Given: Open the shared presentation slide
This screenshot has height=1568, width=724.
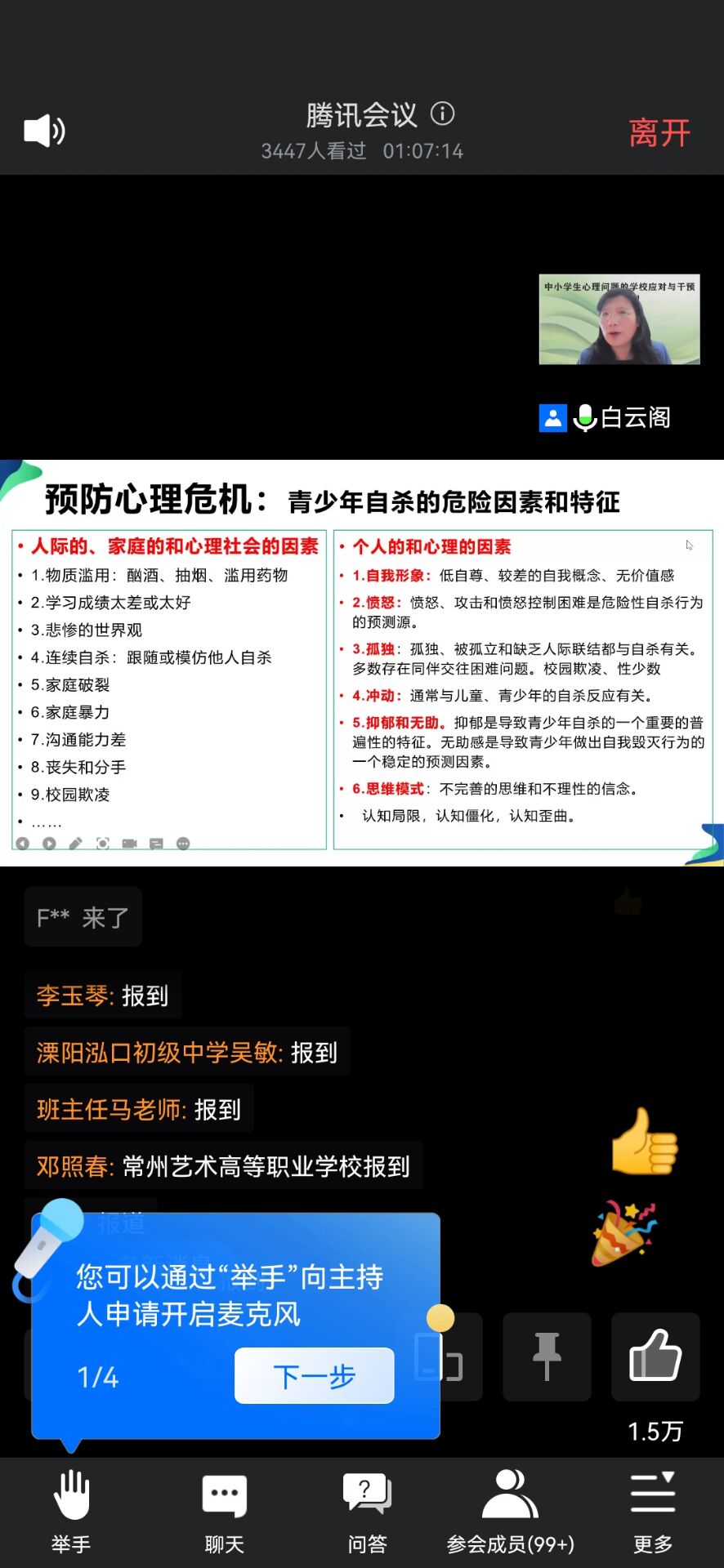Looking at the screenshot, I should (x=362, y=661).
